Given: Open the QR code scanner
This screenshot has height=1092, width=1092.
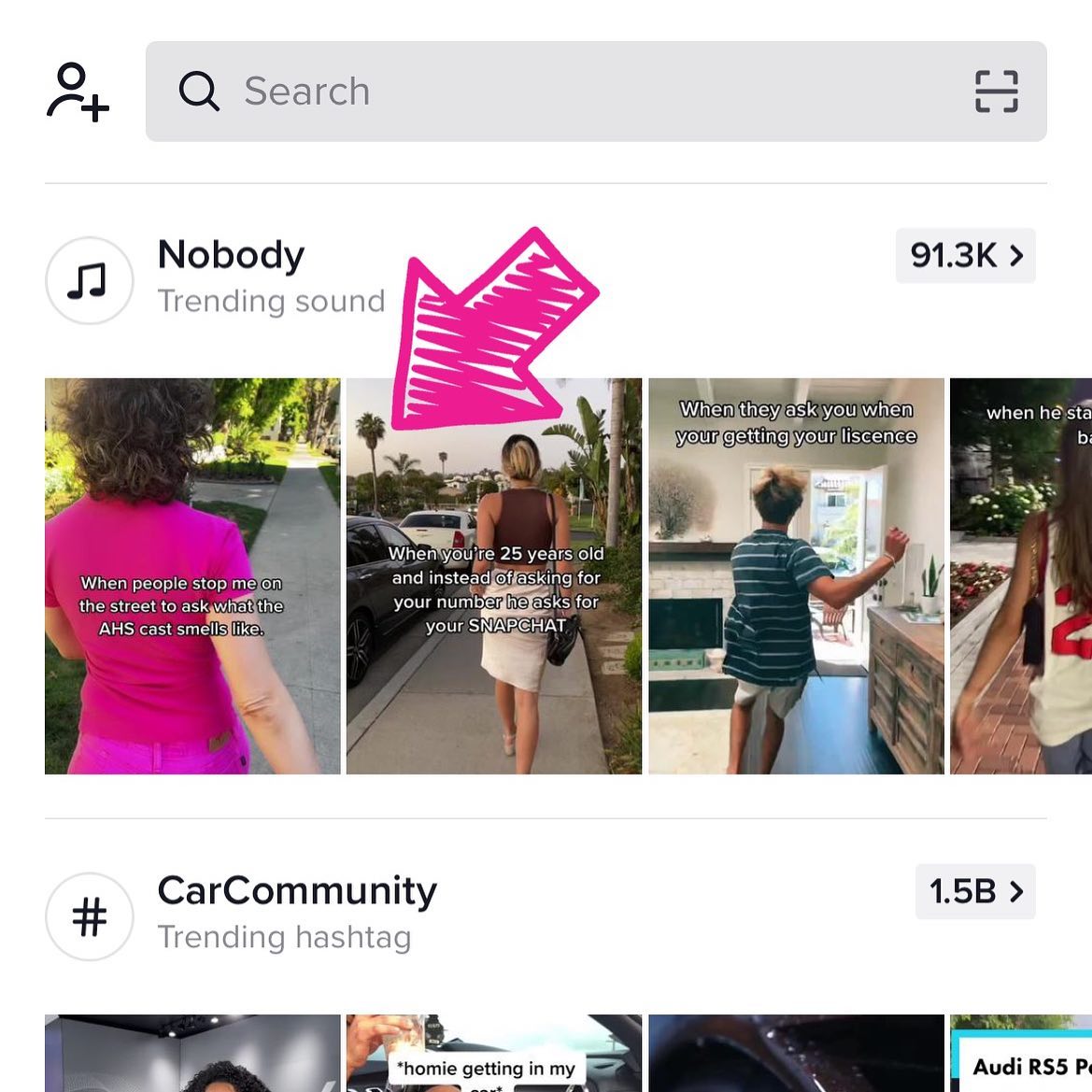Looking at the screenshot, I should click(x=996, y=92).
